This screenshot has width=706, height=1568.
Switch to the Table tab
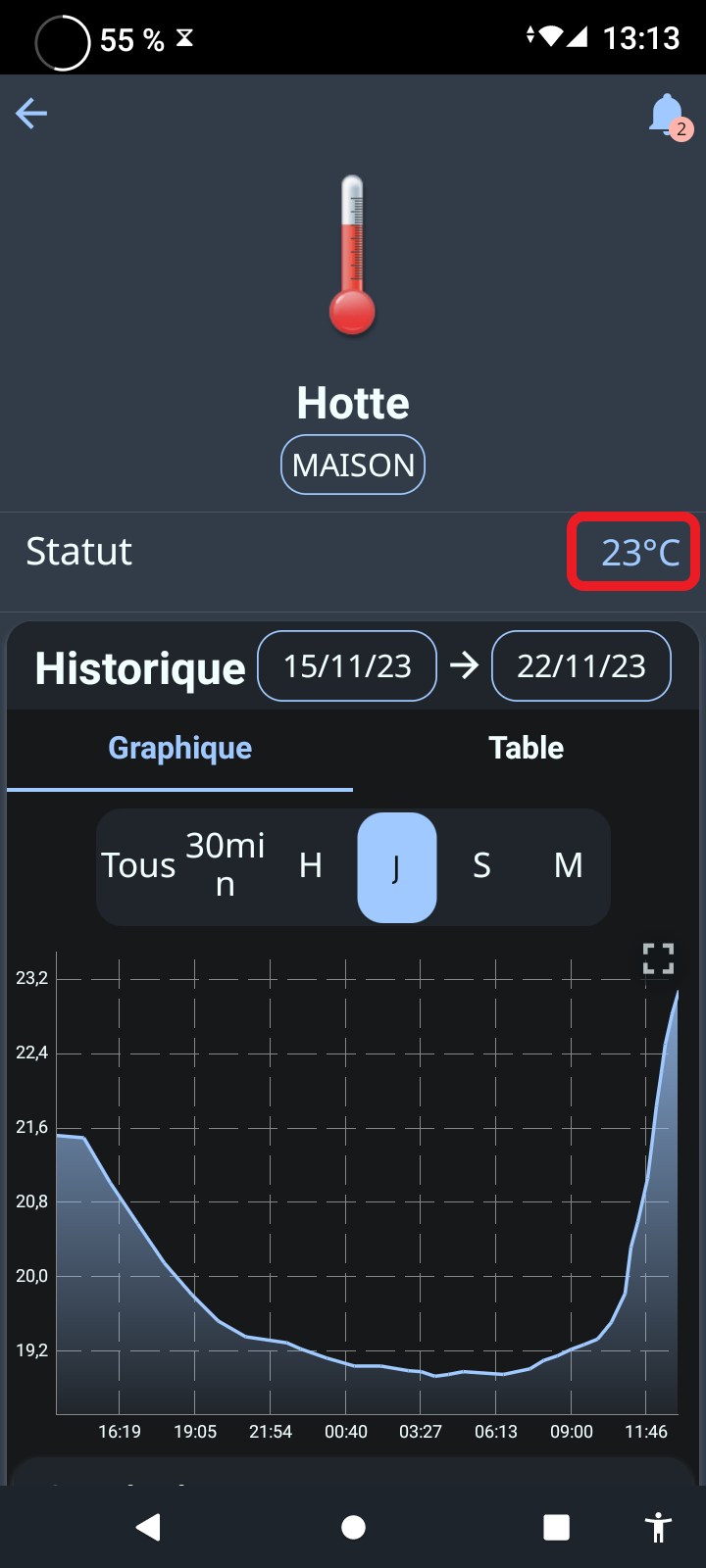(x=527, y=748)
